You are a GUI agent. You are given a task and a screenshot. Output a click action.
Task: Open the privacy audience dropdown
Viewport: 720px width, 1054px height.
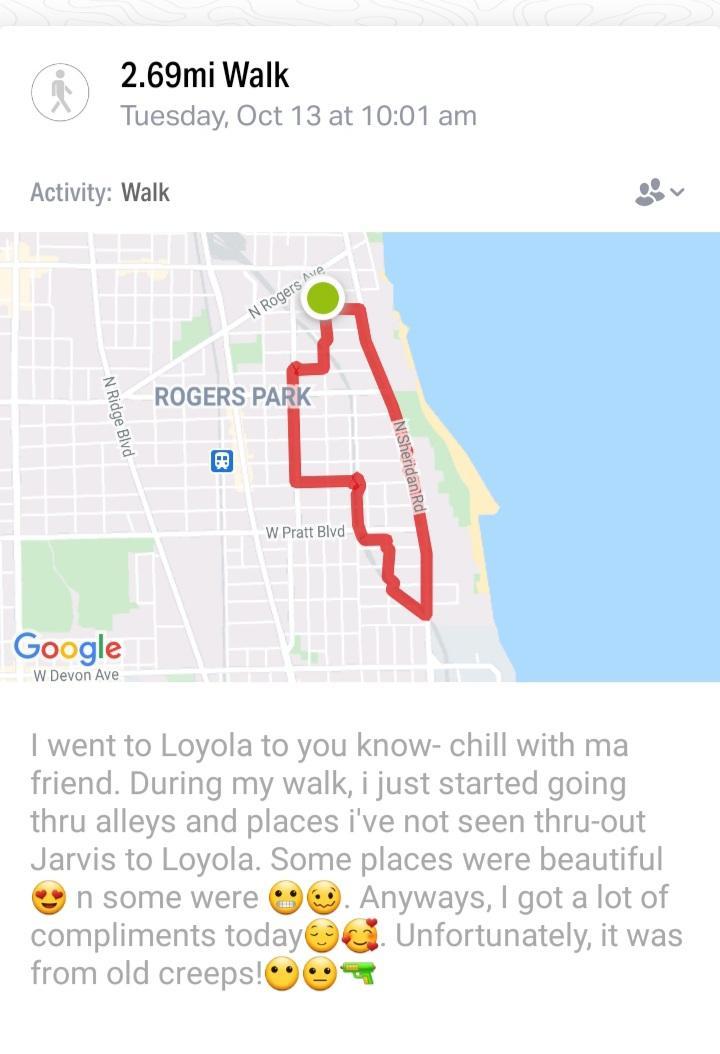[x=660, y=192]
